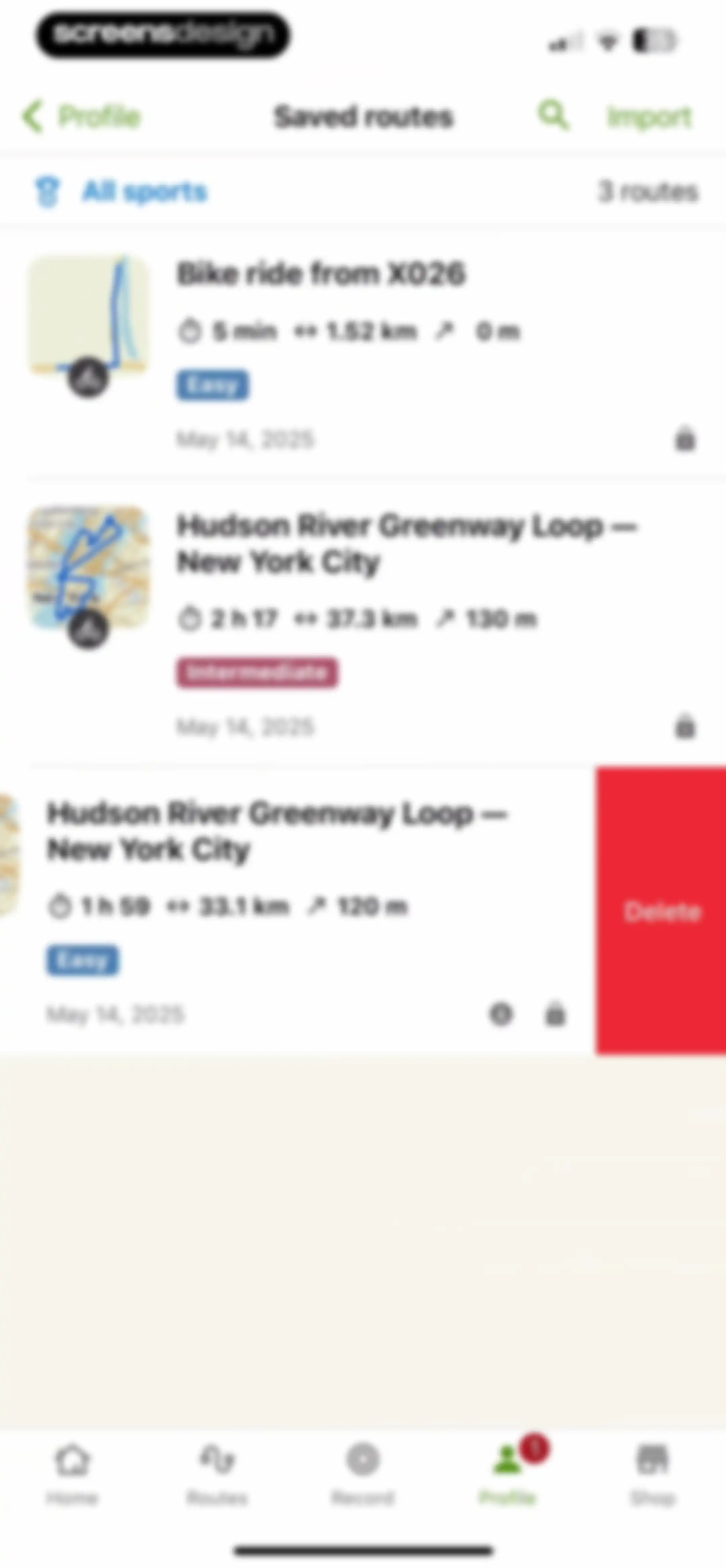Open the 33.1 km Hudson River Greenway route
The height and width of the screenshot is (1568, 726).
(297, 911)
